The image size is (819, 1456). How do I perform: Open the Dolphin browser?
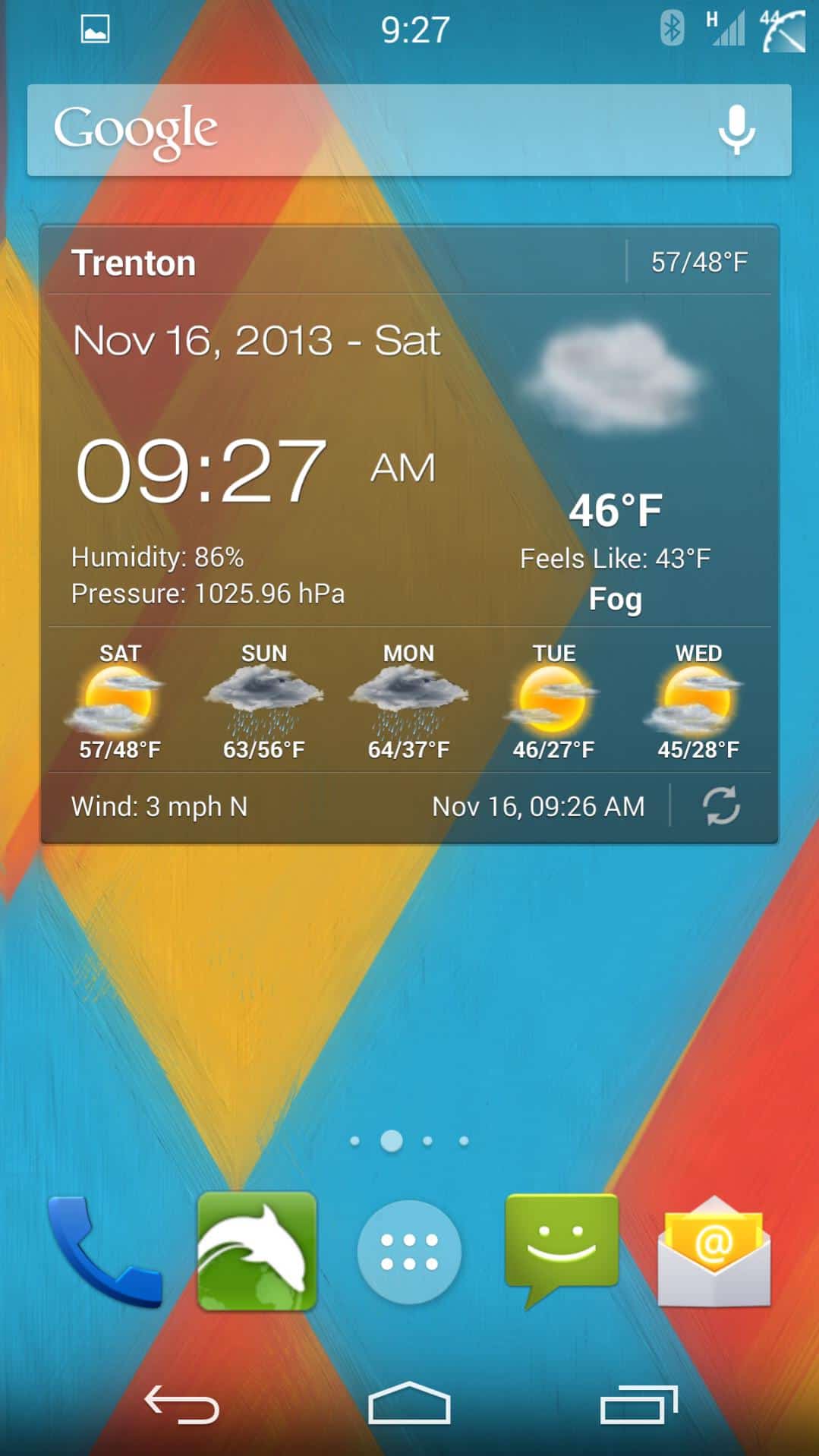257,1251
